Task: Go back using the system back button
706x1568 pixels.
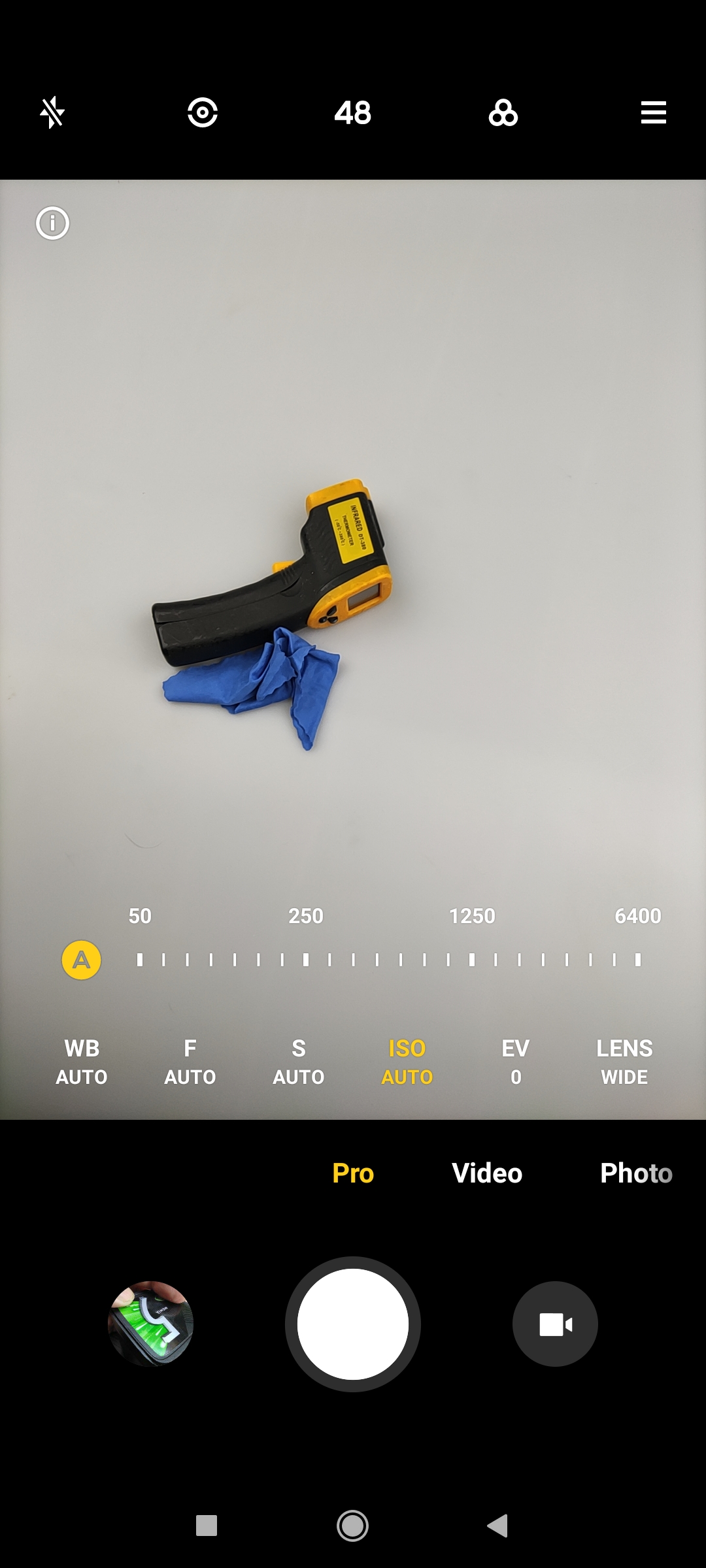Action: (x=498, y=1526)
